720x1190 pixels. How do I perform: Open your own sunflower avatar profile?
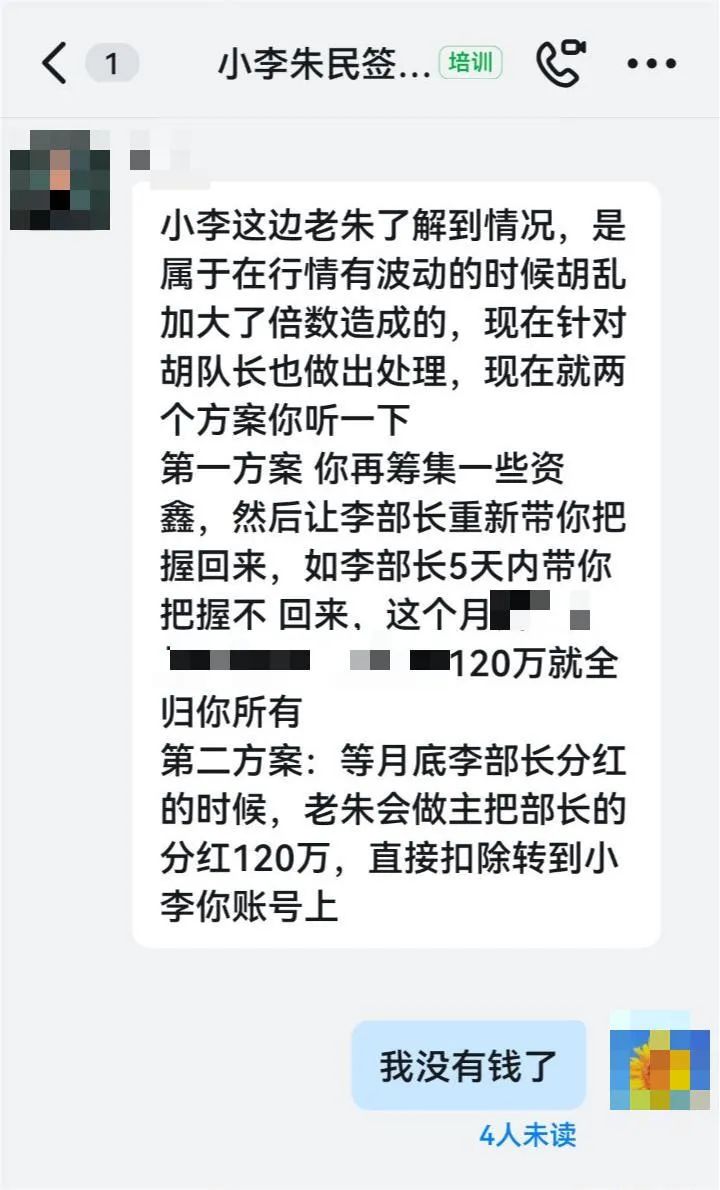[x=659, y=1060]
